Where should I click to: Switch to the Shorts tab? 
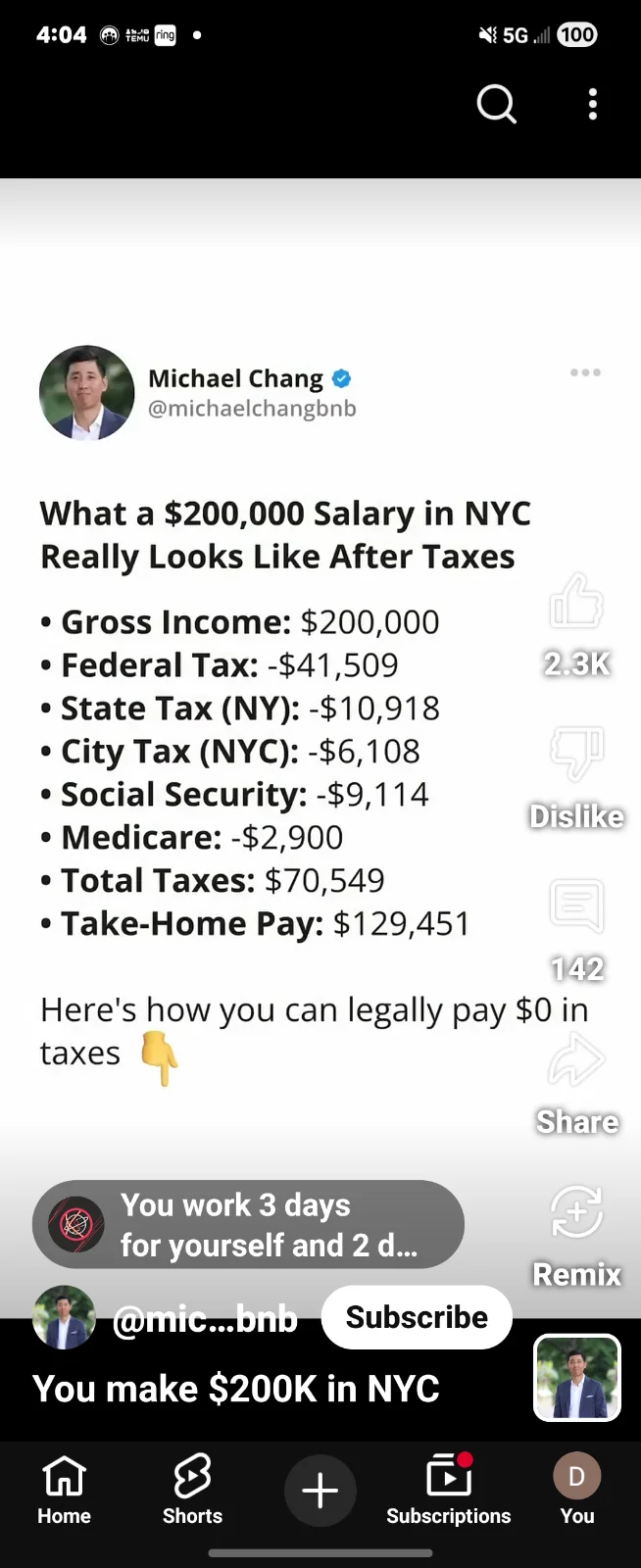click(x=192, y=1490)
